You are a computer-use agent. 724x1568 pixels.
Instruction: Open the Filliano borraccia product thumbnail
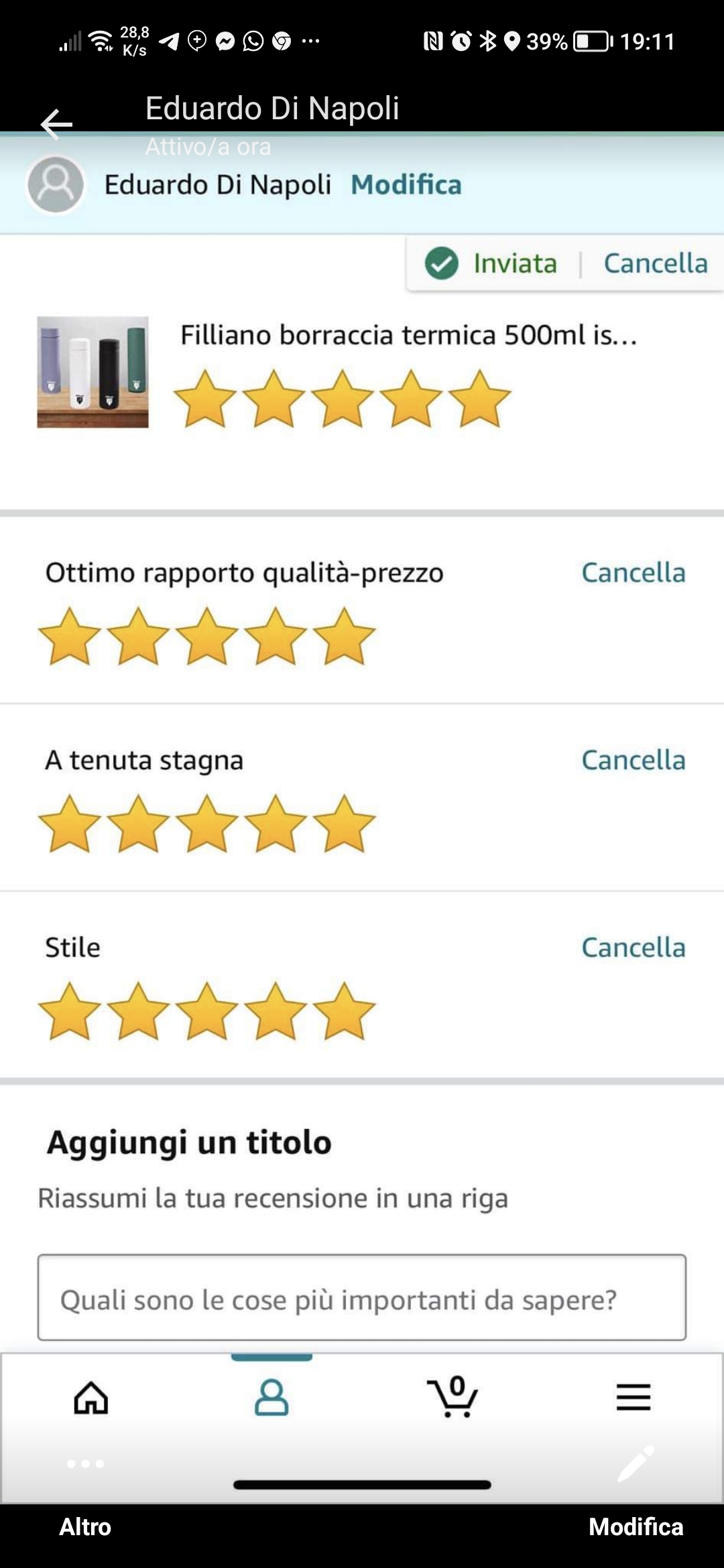tap(93, 372)
